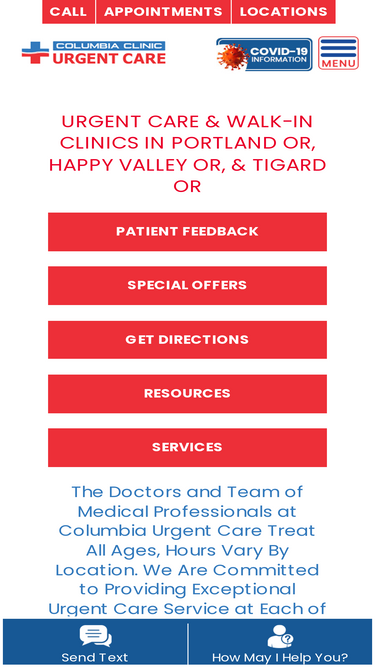Go to Patient Feedback
The height and width of the screenshot is (667, 375).
[x=187, y=232]
